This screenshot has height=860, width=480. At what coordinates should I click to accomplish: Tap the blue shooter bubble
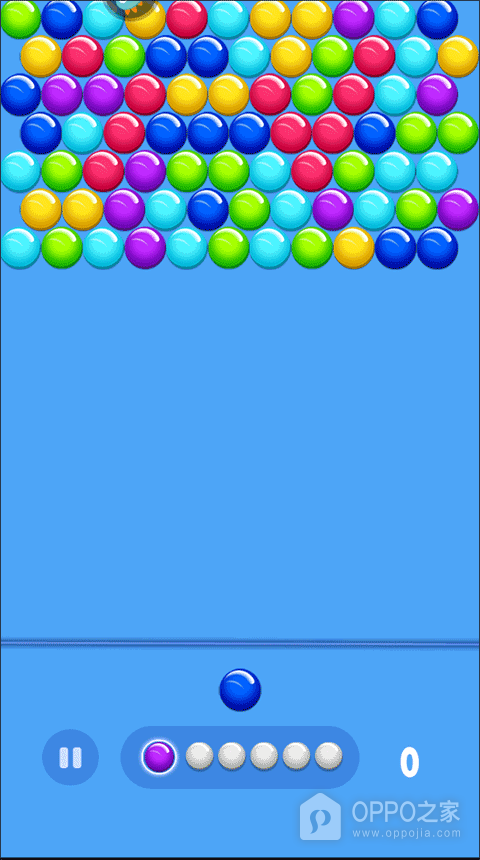pyautogui.click(x=240, y=689)
